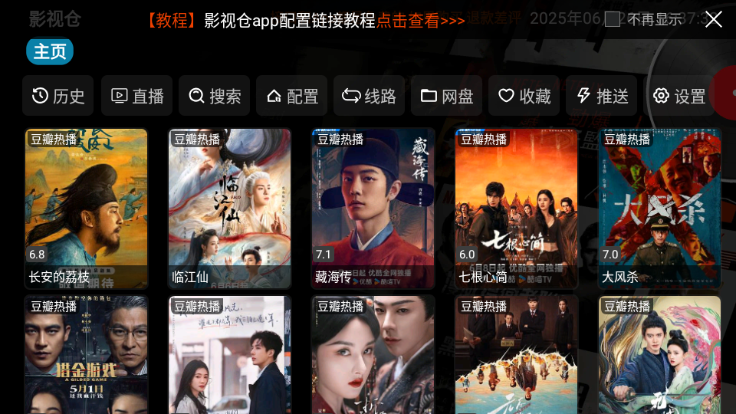The height and width of the screenshot is (414, 736).
Task: View 收藏 favorites
Action: tap(524, 96)
